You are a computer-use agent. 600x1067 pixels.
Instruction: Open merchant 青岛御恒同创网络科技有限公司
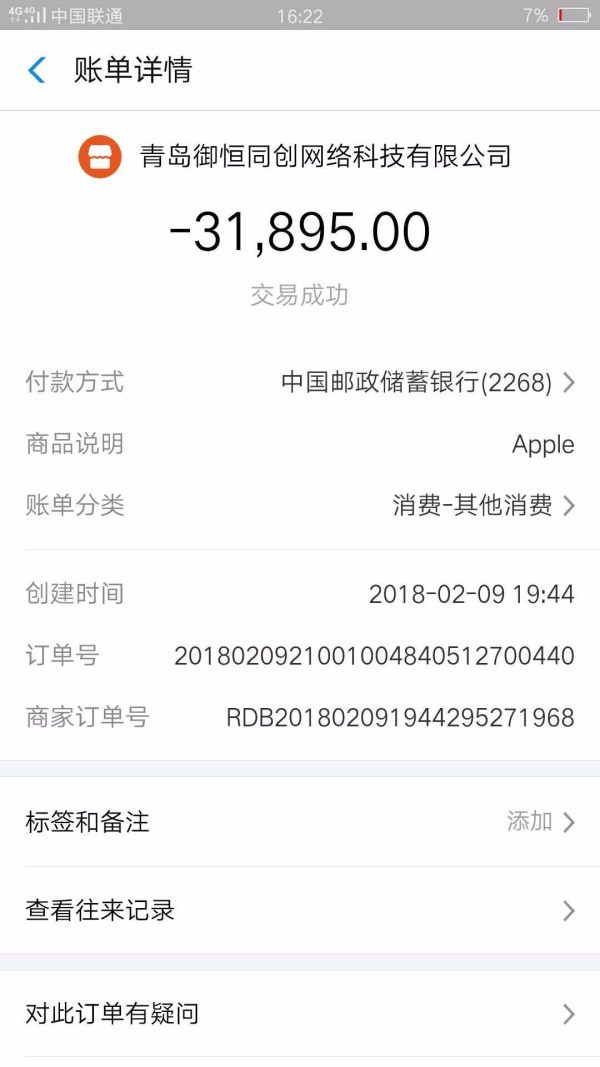[x=300, y=157]
